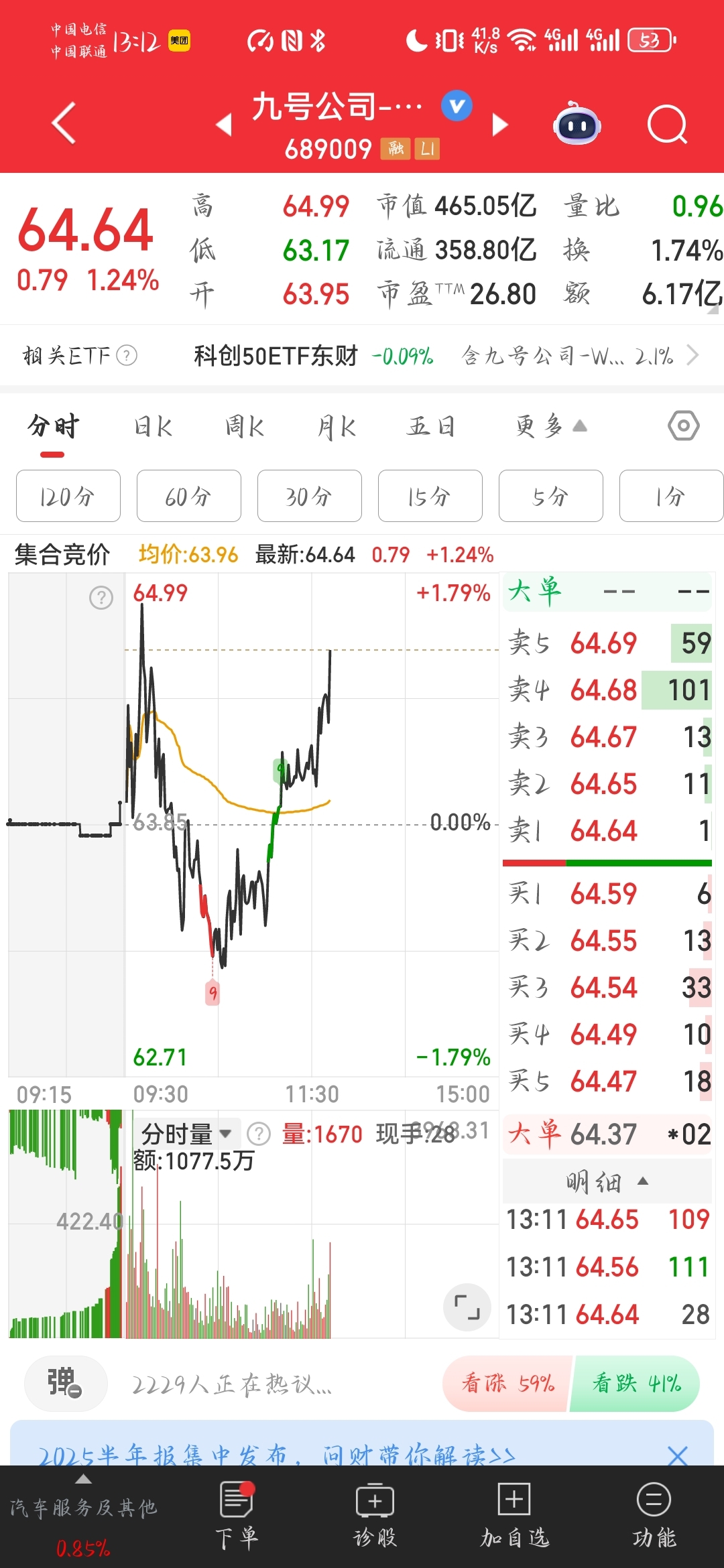Screen dimensions: 724x1568
Task: Open the robot assistant icon
Action: click(x=577, y=123)
